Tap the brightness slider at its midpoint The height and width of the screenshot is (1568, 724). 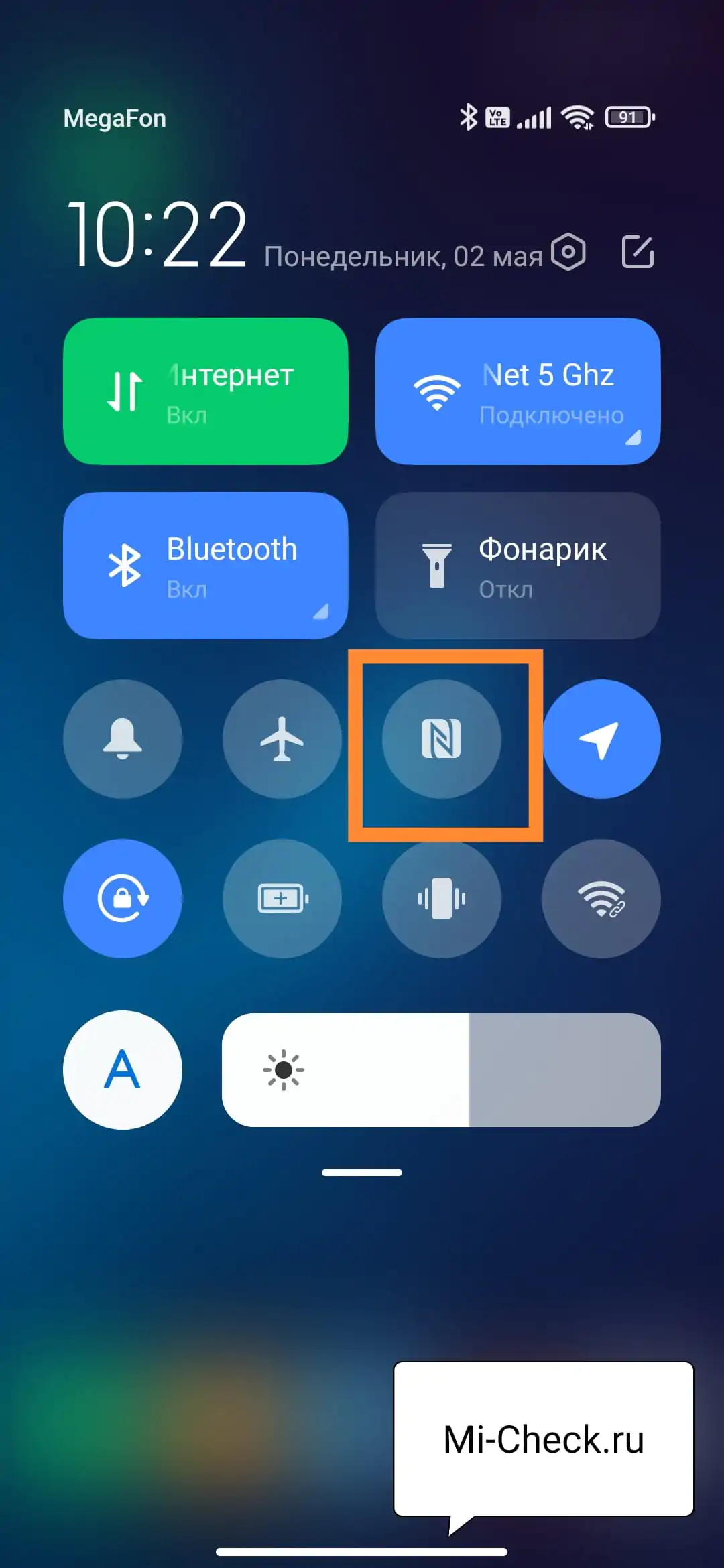441,1070
